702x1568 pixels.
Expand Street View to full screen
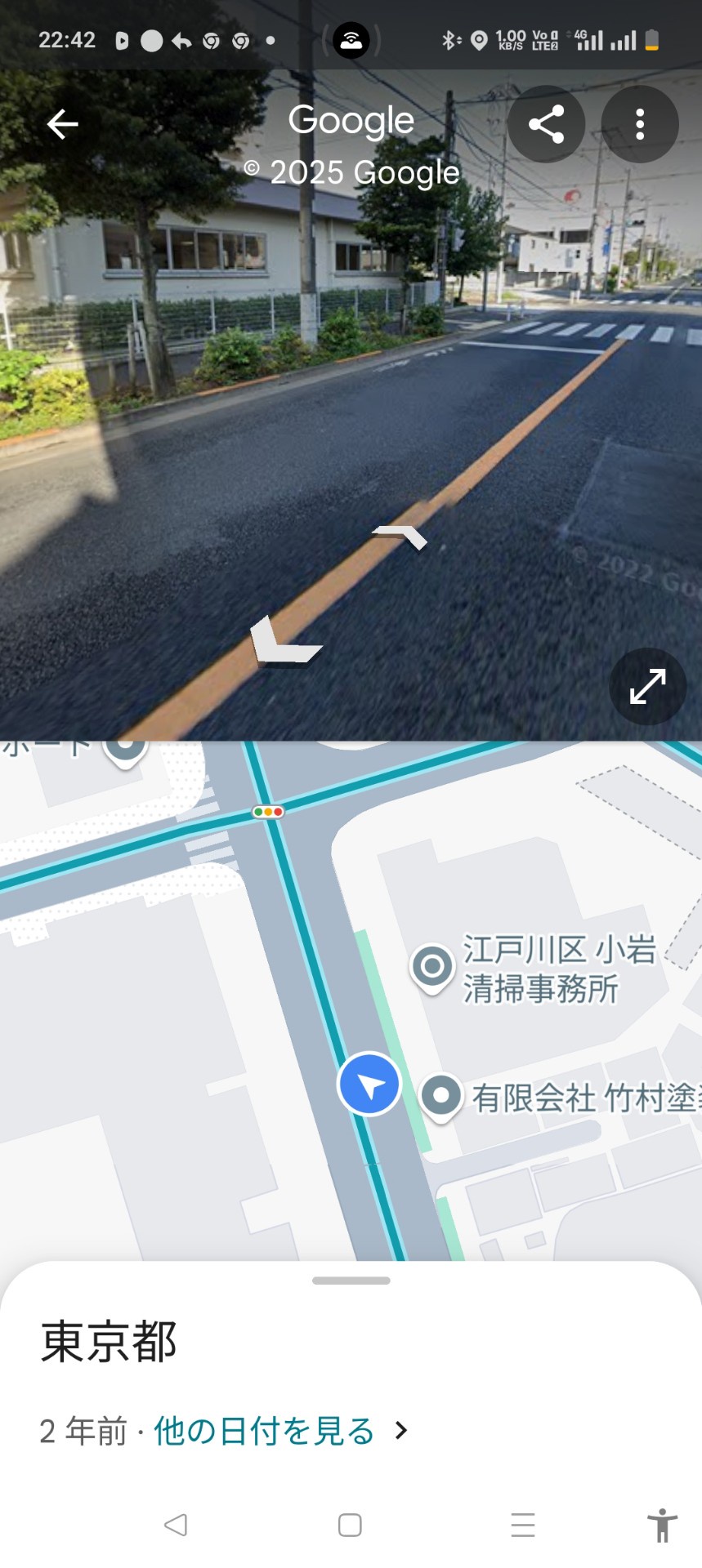coord(647,686)
